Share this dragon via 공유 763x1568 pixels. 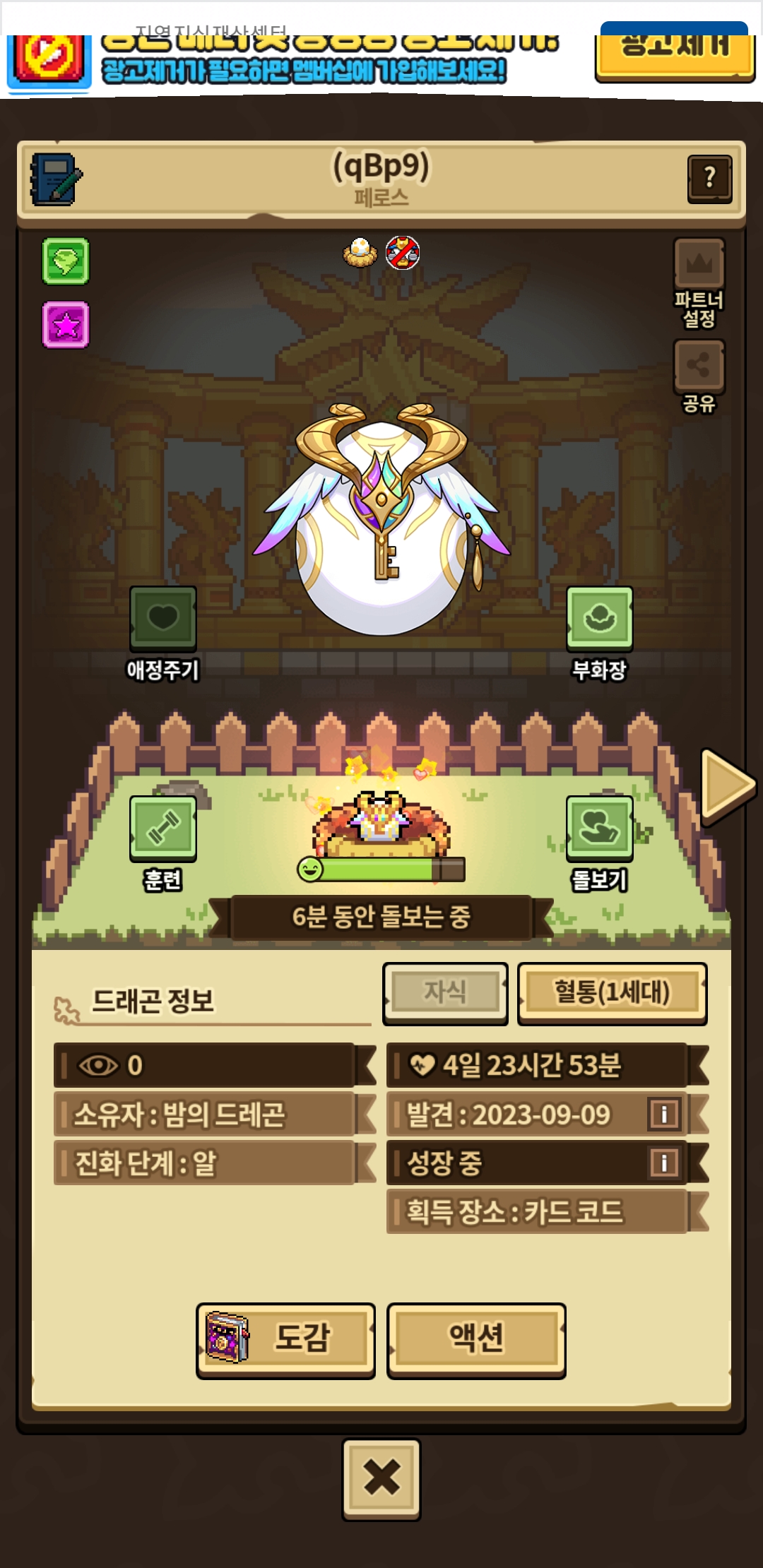coord(699,376)
